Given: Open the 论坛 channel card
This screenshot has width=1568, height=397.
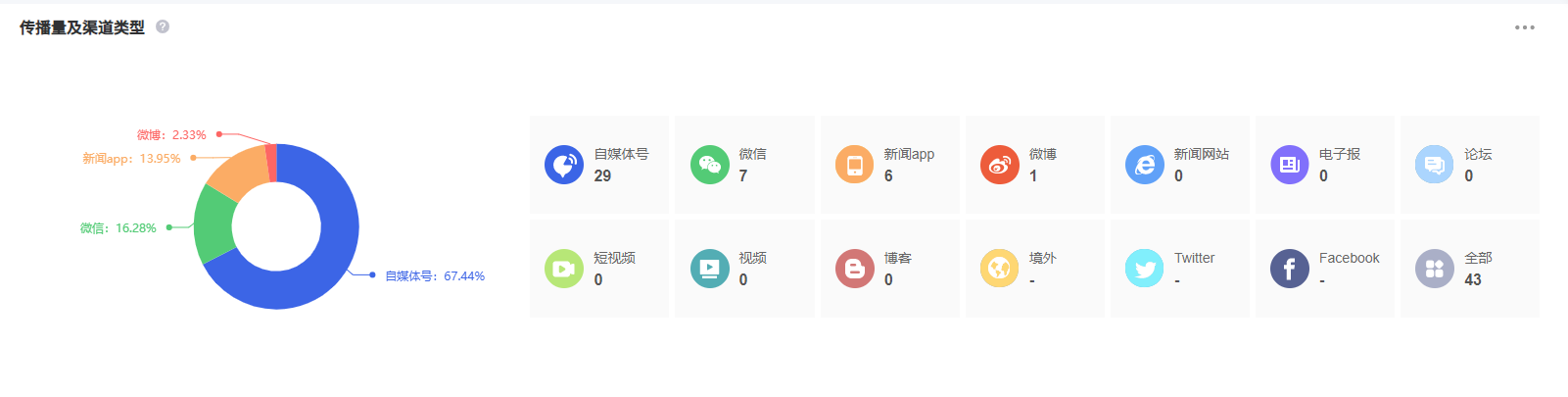Looking at the screenshot, I should [x=1468, y=165].
